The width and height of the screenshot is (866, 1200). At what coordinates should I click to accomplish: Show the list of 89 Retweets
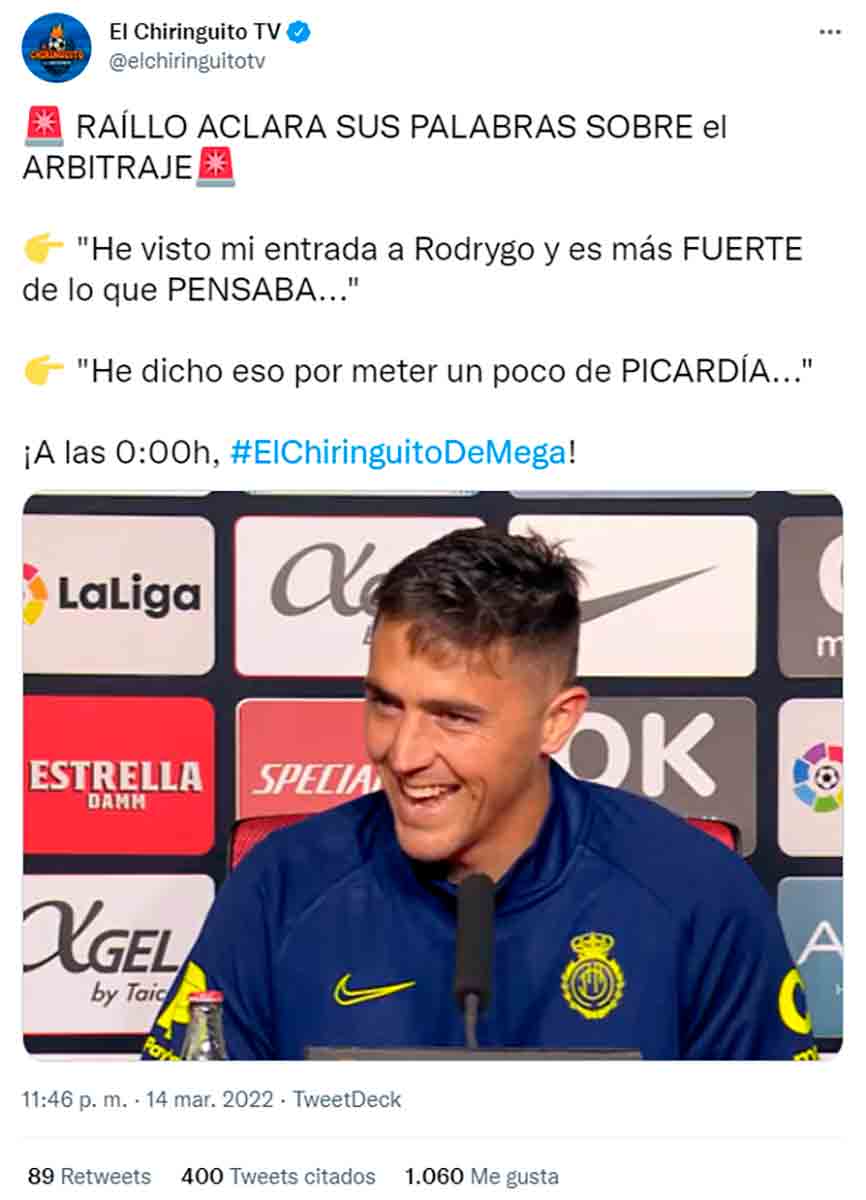pos(89,1175)
